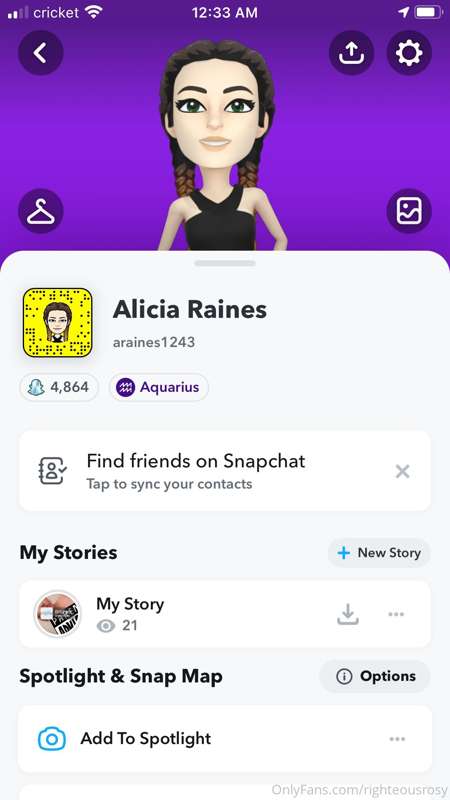Image resolution: width=450 pixels, height=800 pixels.
Task: Change Bitmoji outfit with the hanger icon
Action: 41,211
